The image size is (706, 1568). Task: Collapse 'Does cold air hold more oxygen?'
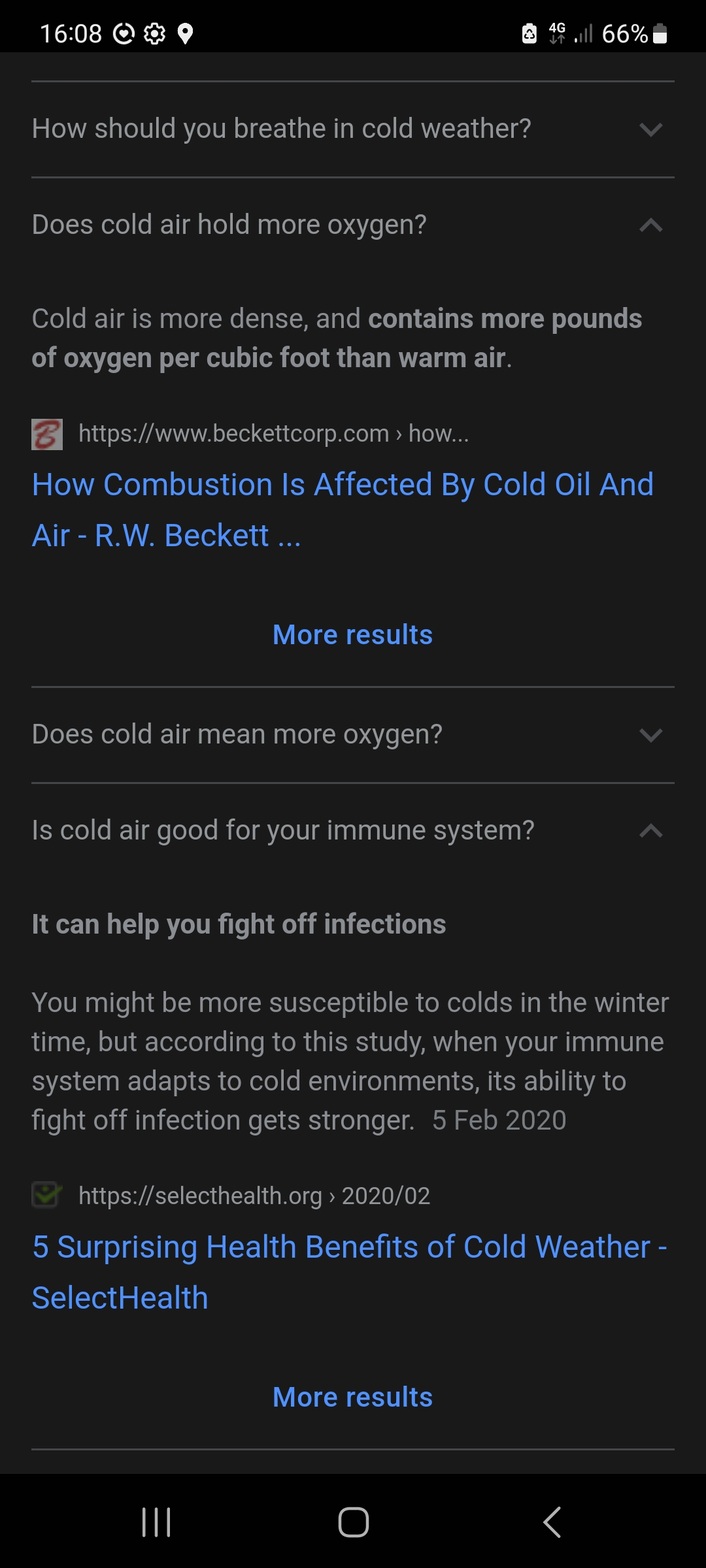coord(353,225)
